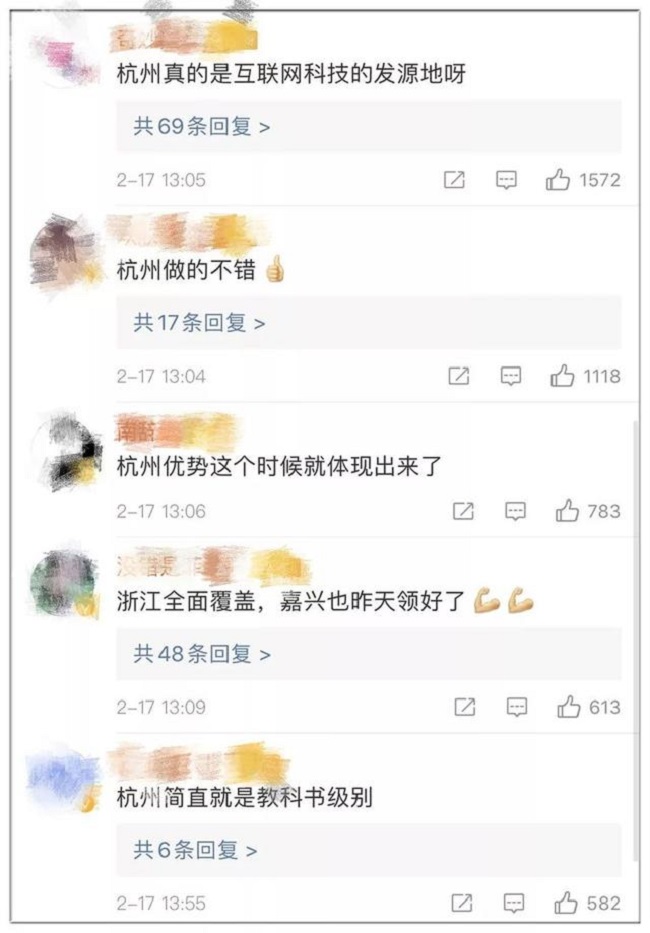Repost the 教科书级别 comment
This screenshot has height=933, width=650.
tap(461, 903)
